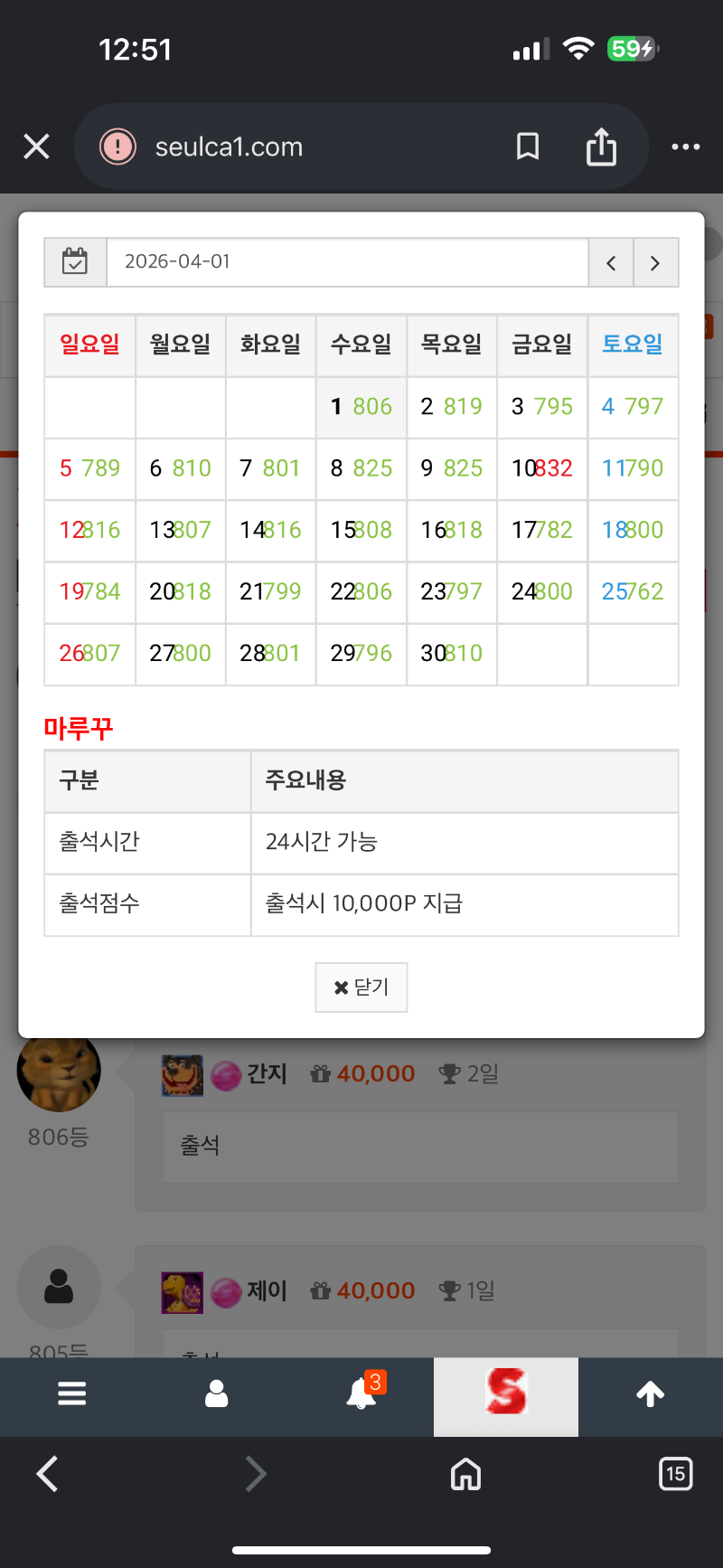Dismiss the dialog with 닫기
Image resolution: width=723 pixels, height=1568 pixels.
(x=361, y=987)
